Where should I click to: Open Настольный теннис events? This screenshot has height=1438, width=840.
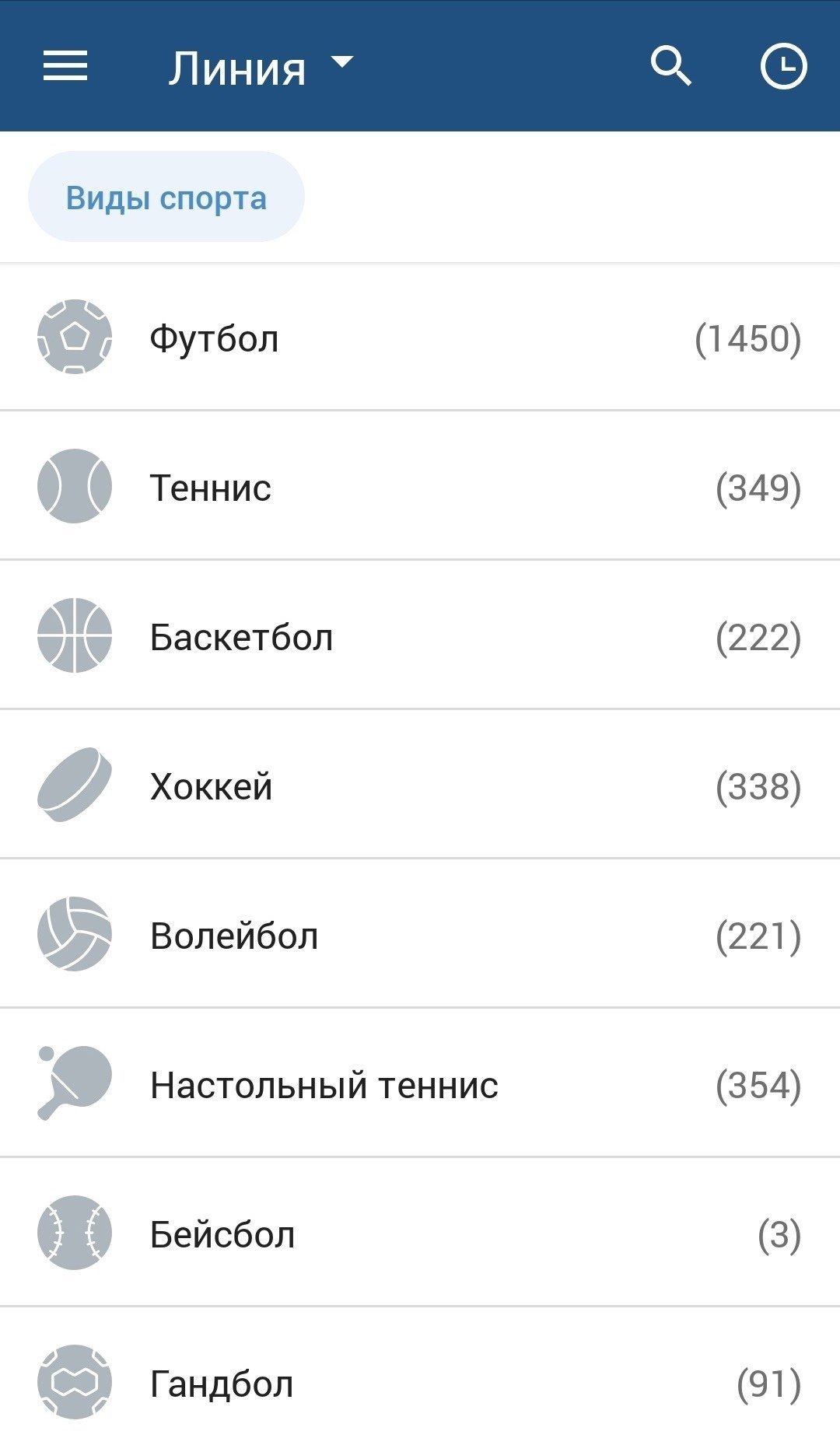click(x=420, y=1085)
